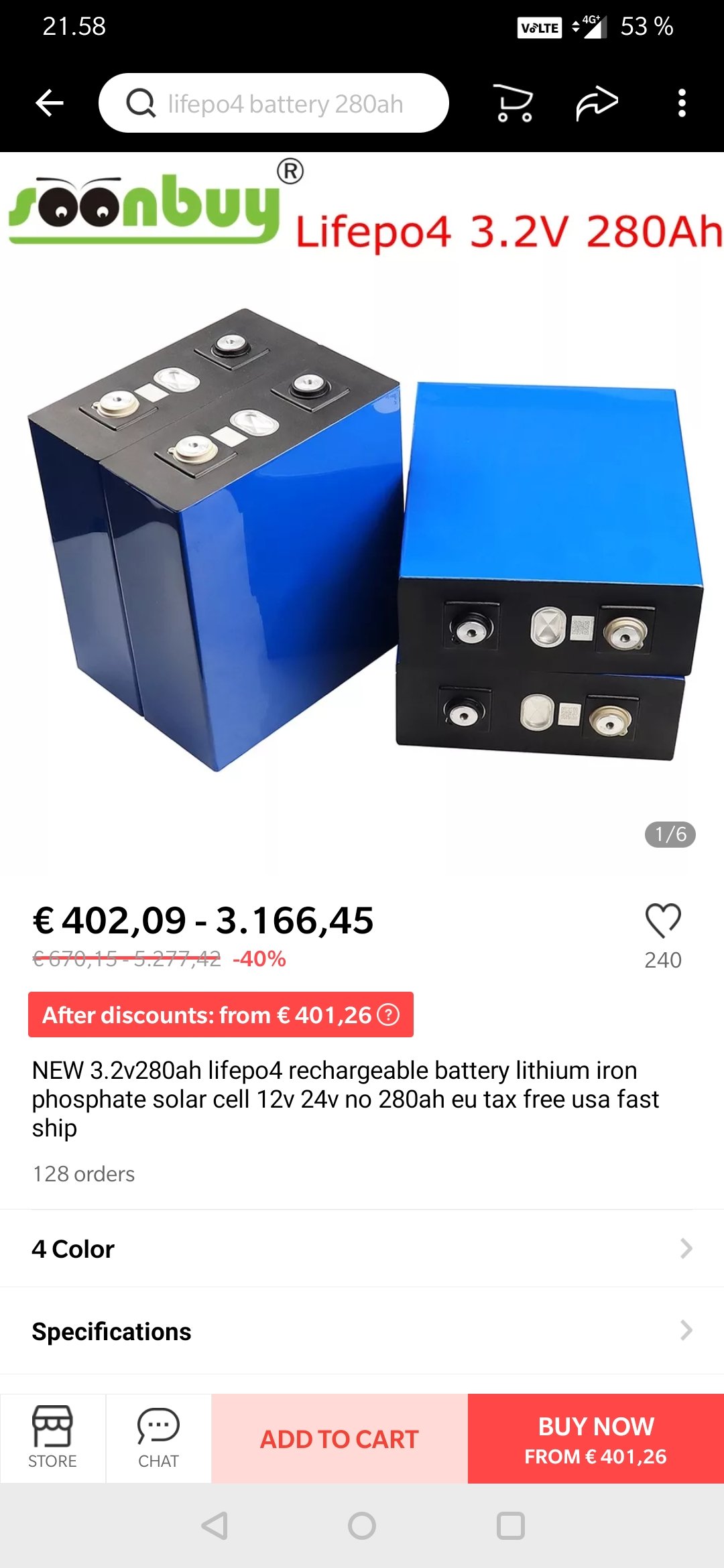
Task: Add this product to the wishlist
Action: 663,921
